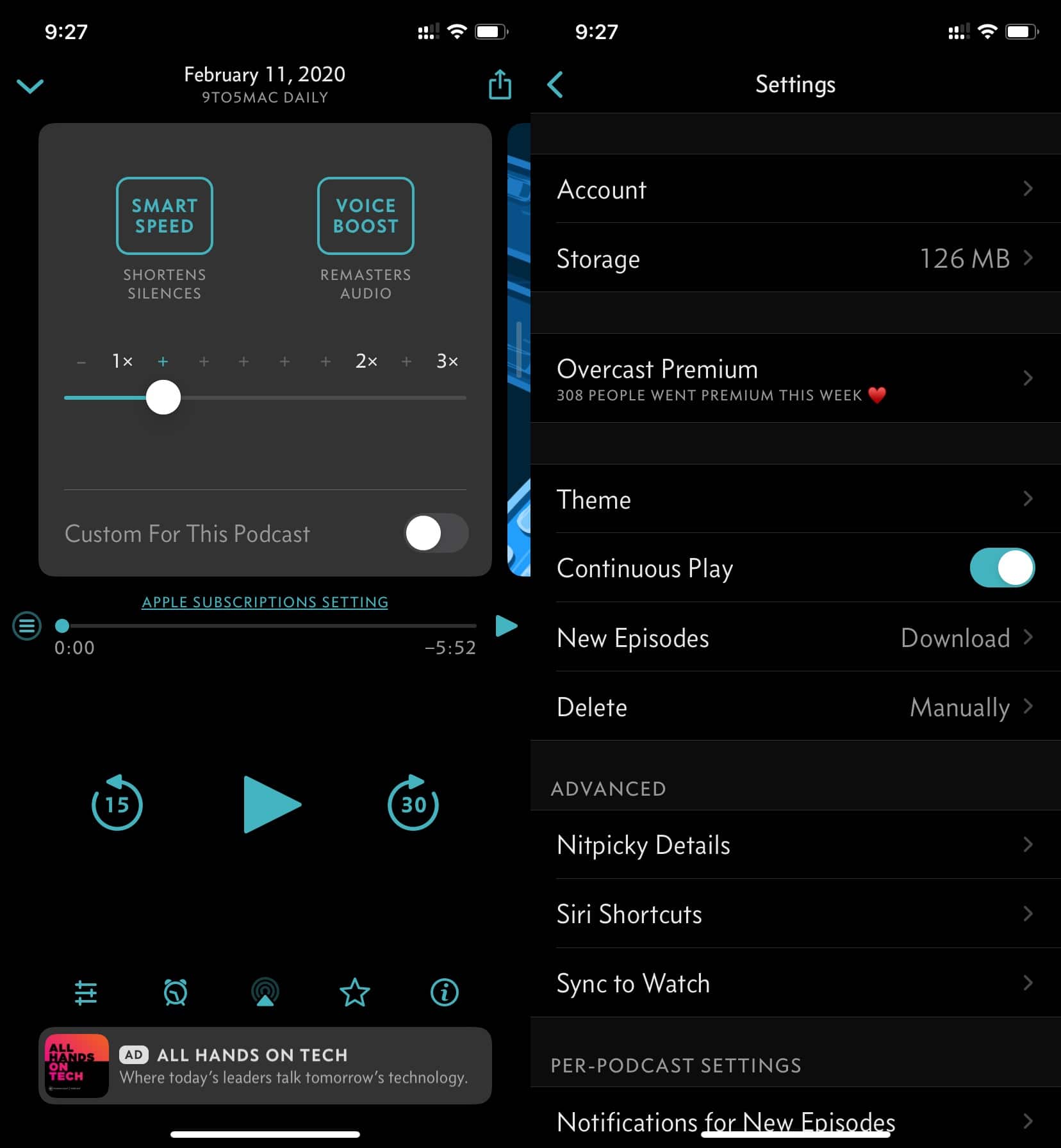Open AirPlay output options
This screenshot has height=1148, width=1061.
coord(265,992)
